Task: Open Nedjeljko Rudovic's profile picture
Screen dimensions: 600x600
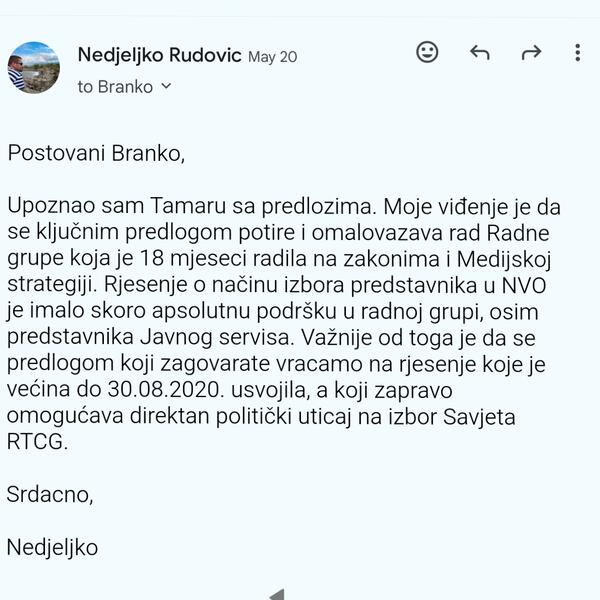Action: point(34,67)
